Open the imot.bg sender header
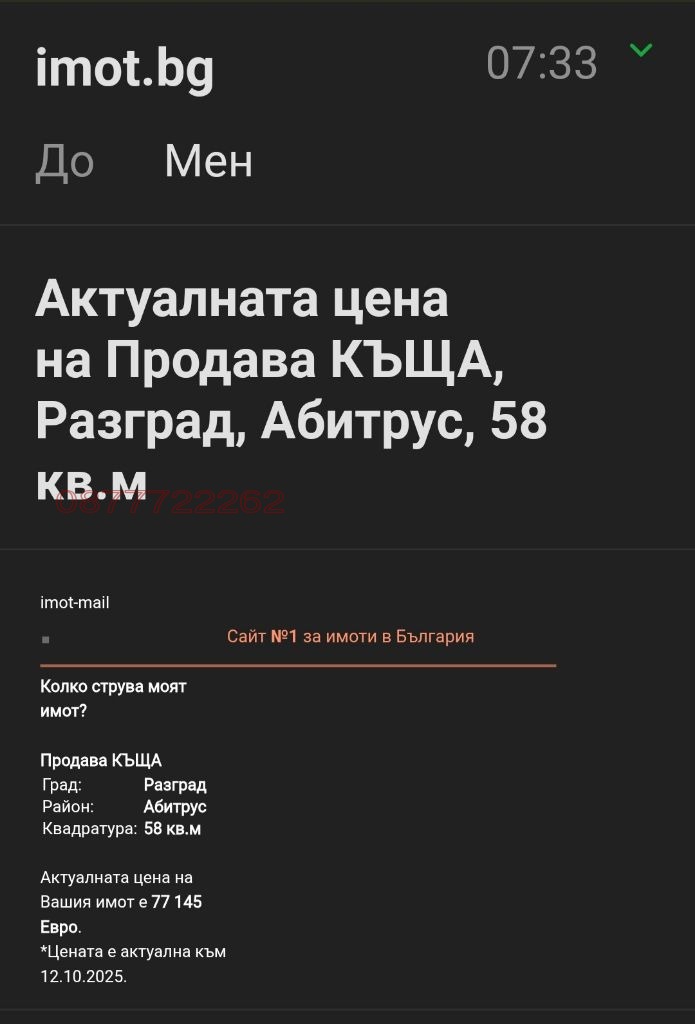This screenshot has height=1024, width=695. (125, 68)
